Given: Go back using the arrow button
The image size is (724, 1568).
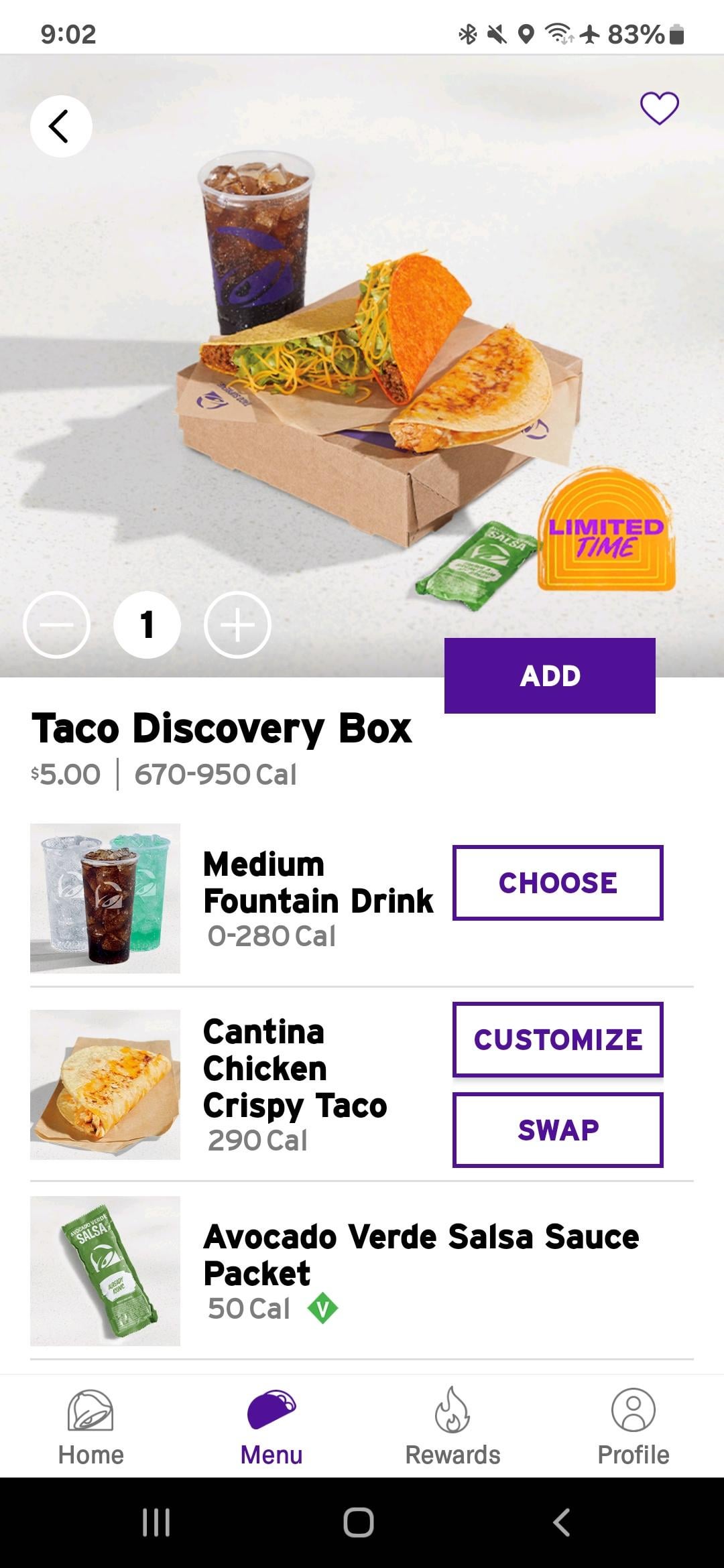Looking at the screenshot, I should [x=61, y=126].
